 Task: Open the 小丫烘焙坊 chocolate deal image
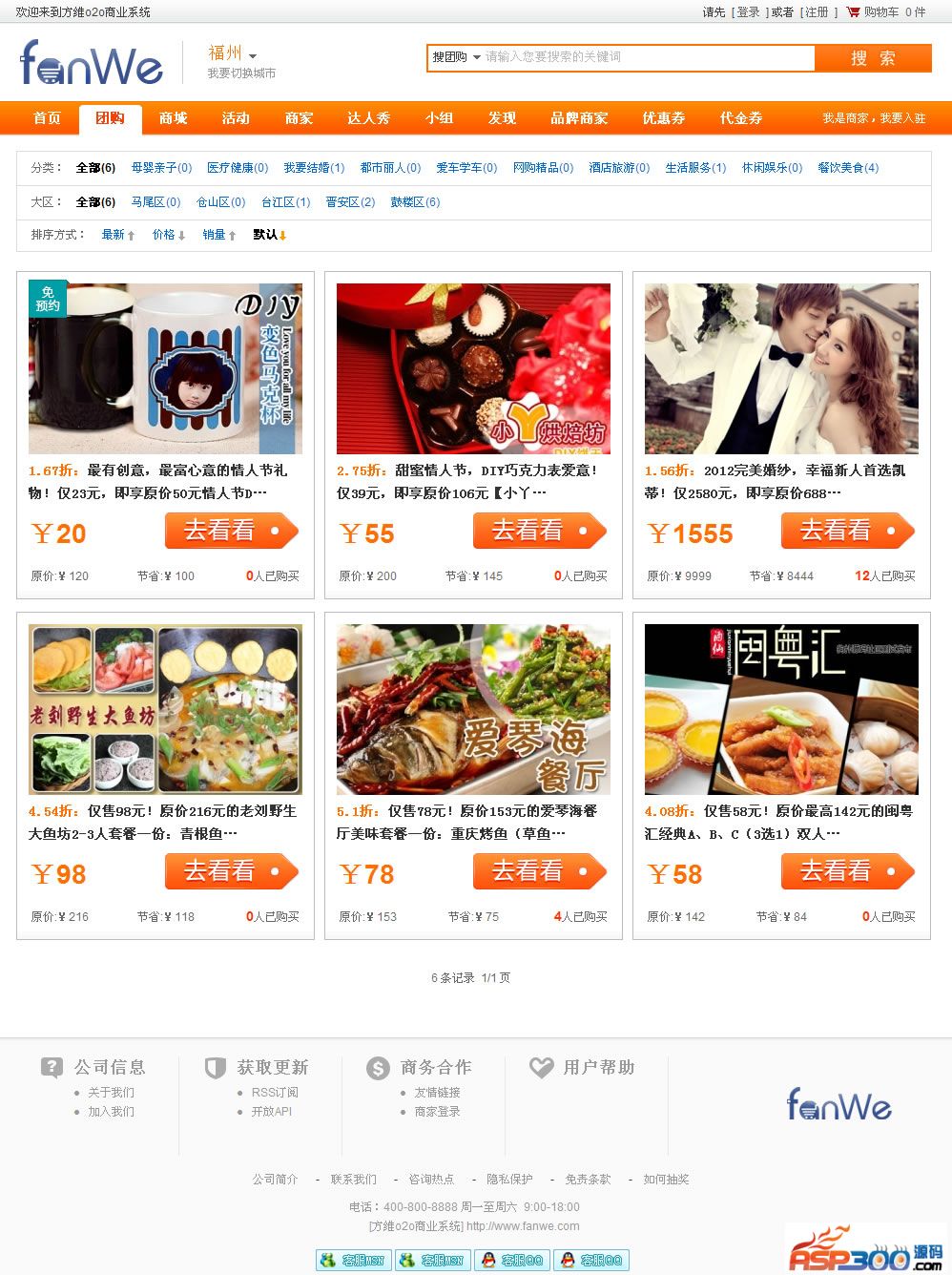[x=473, y=368]
